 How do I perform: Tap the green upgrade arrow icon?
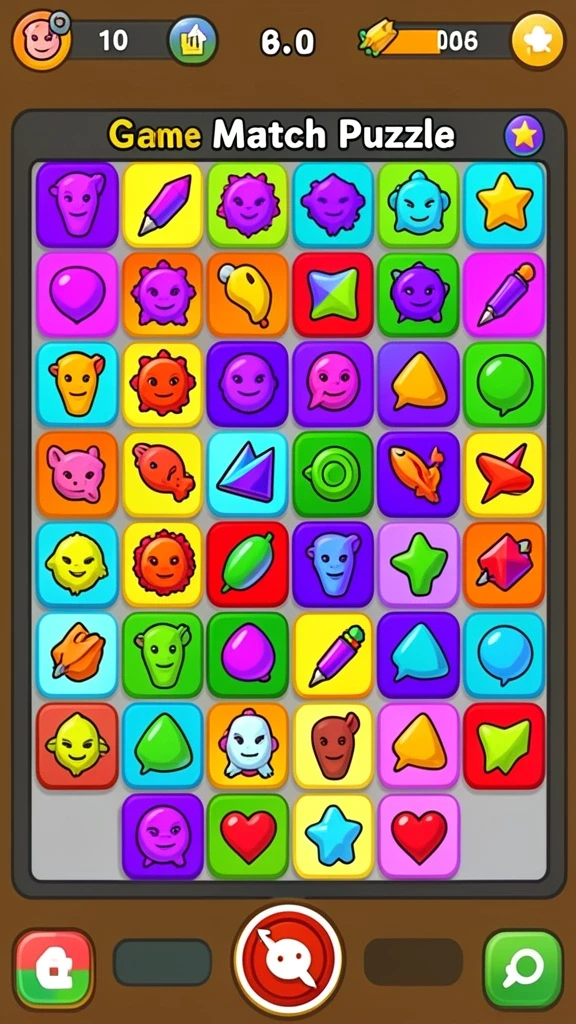pyautogui.click(x=193, y=42)
